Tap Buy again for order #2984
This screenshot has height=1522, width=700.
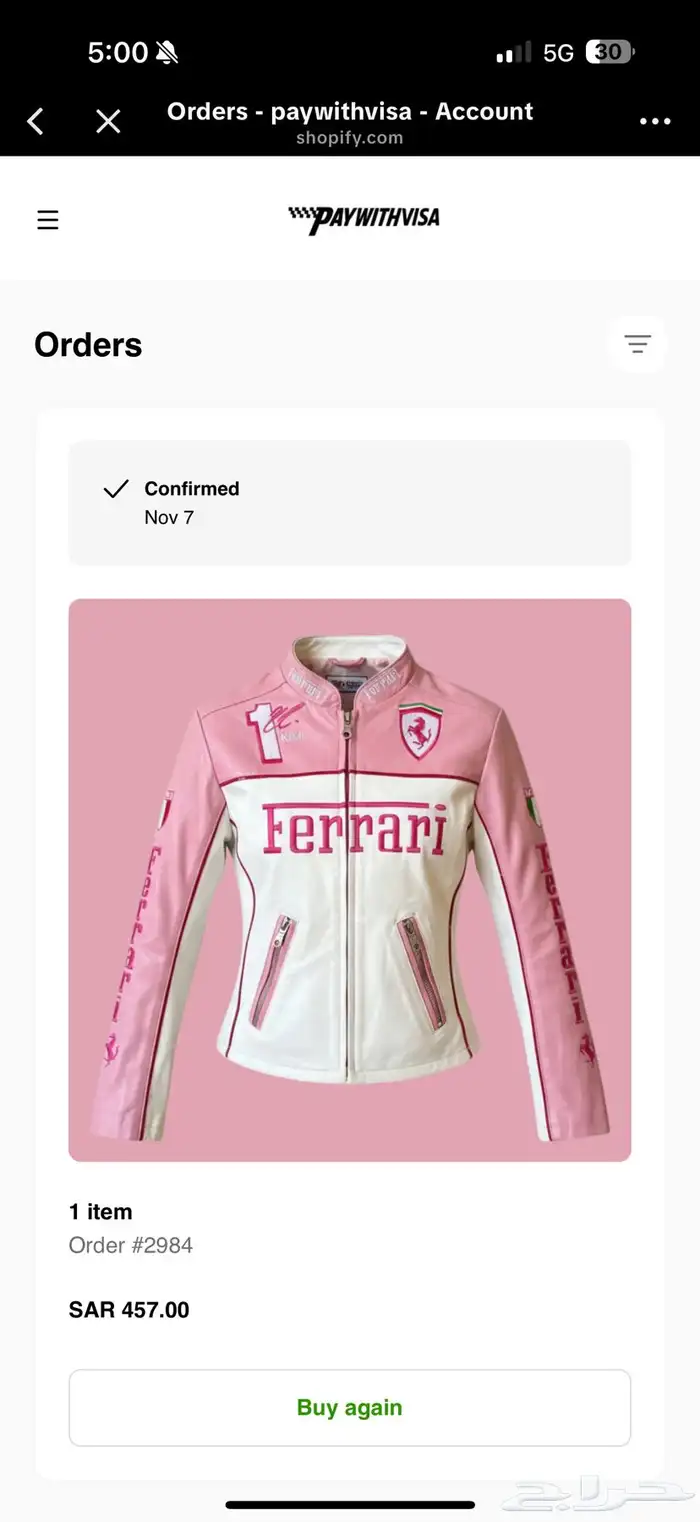point(349,1407)
